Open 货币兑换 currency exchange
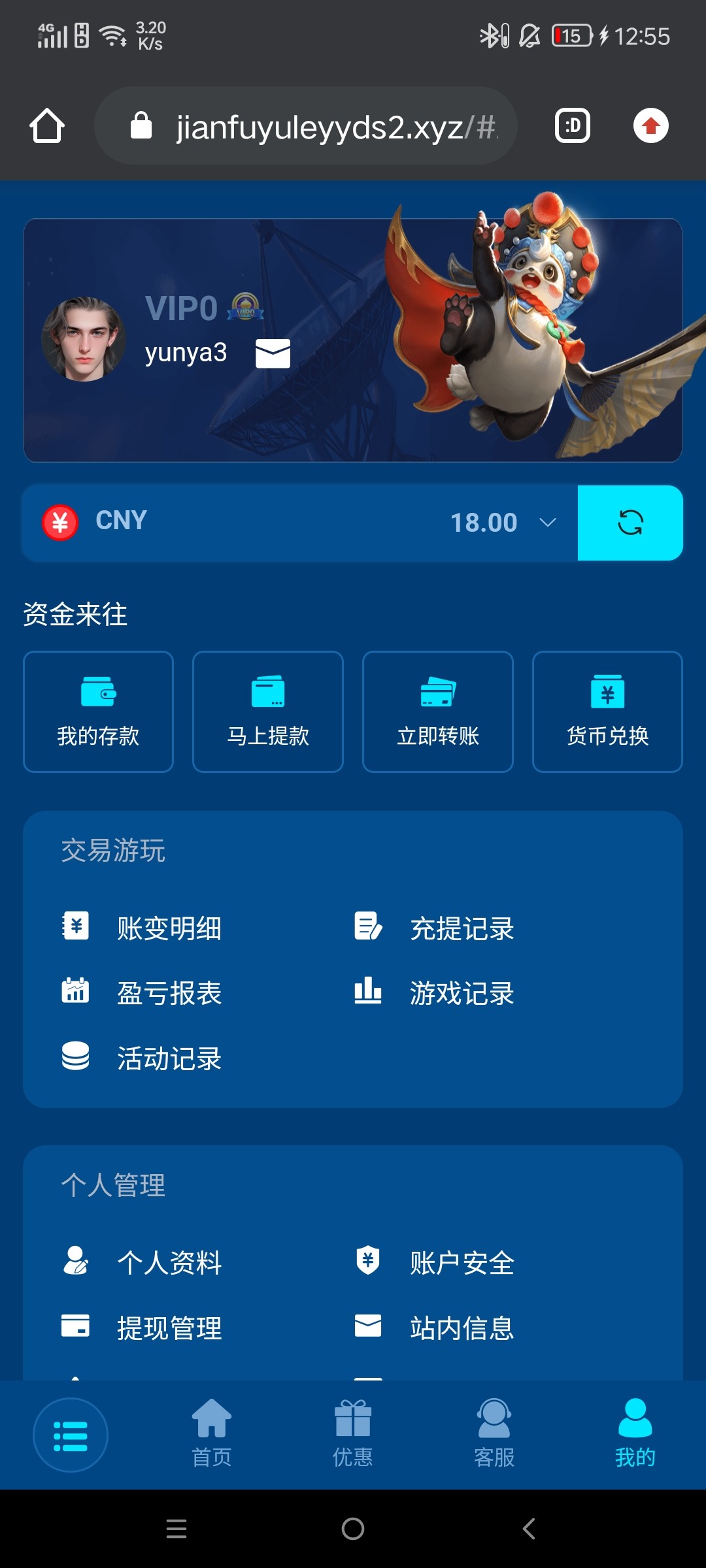 [607, 711]
